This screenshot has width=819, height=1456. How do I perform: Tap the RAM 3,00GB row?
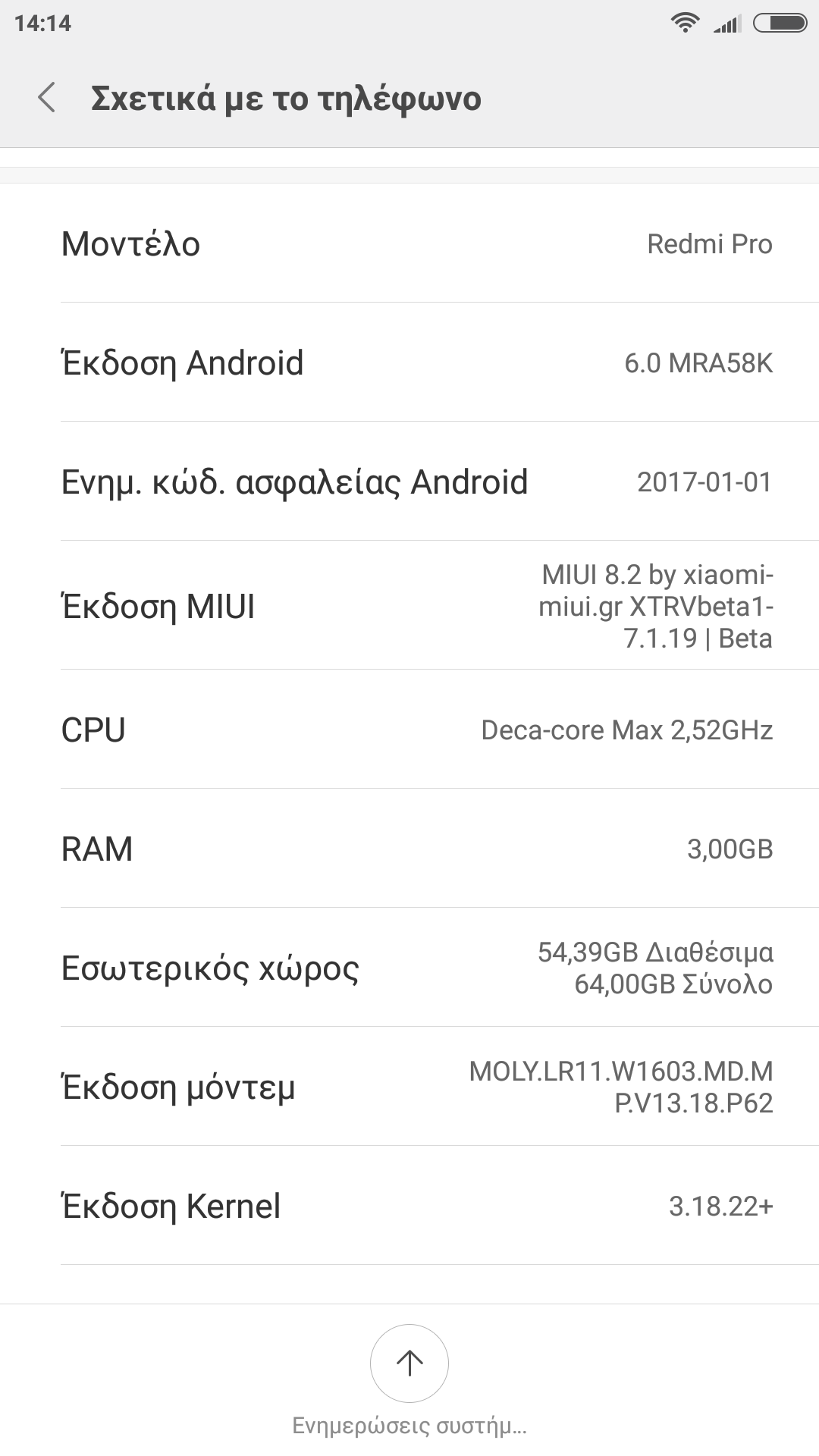409,849
